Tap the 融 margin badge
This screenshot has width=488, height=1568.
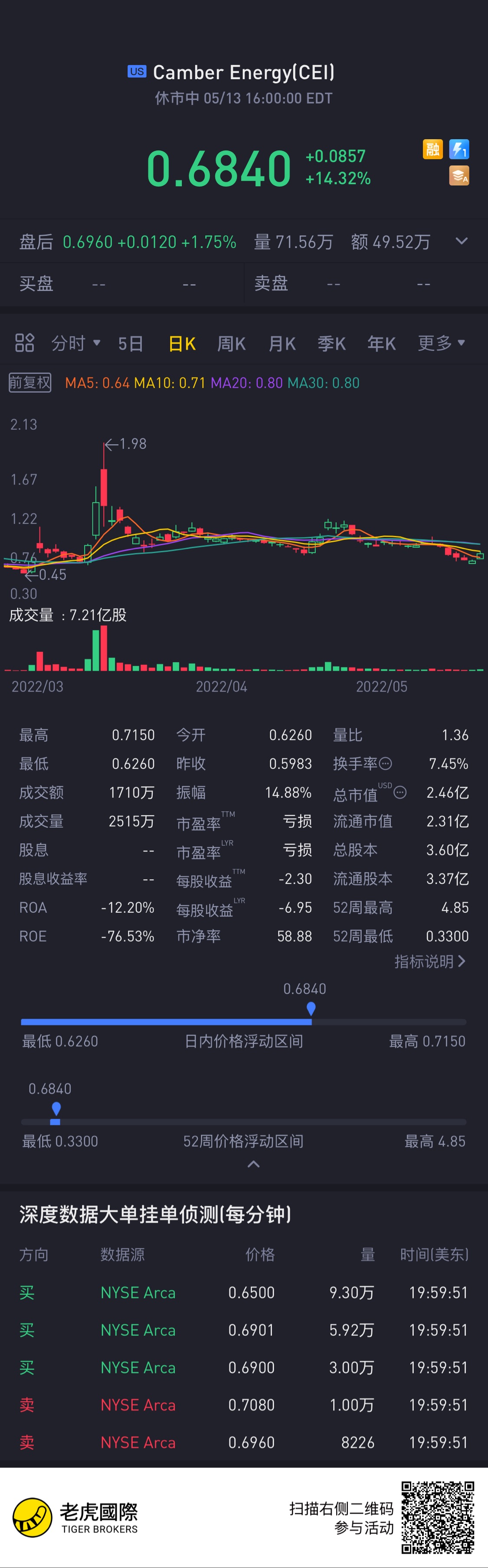pos(432,149)
